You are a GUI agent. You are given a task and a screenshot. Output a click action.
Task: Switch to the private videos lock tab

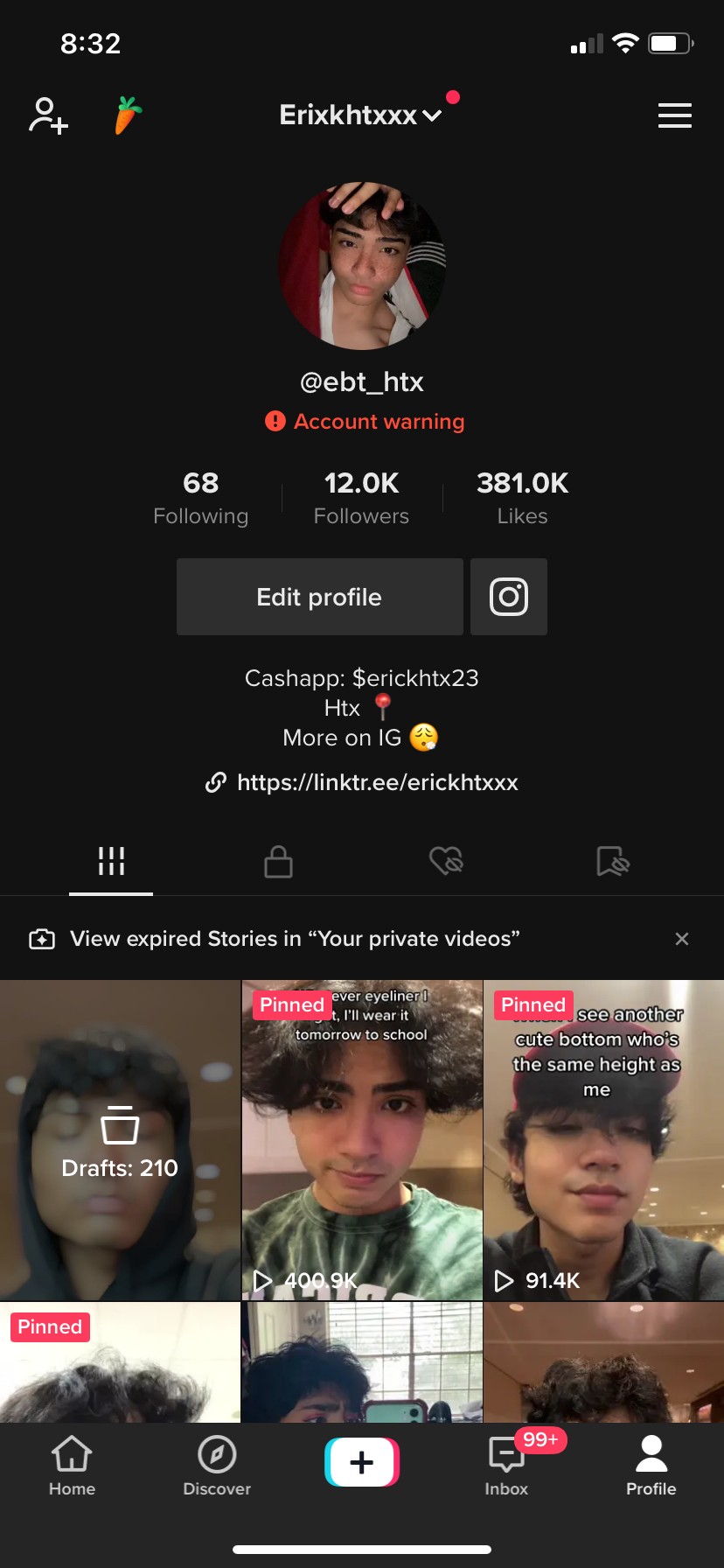(x=278, y=861)
